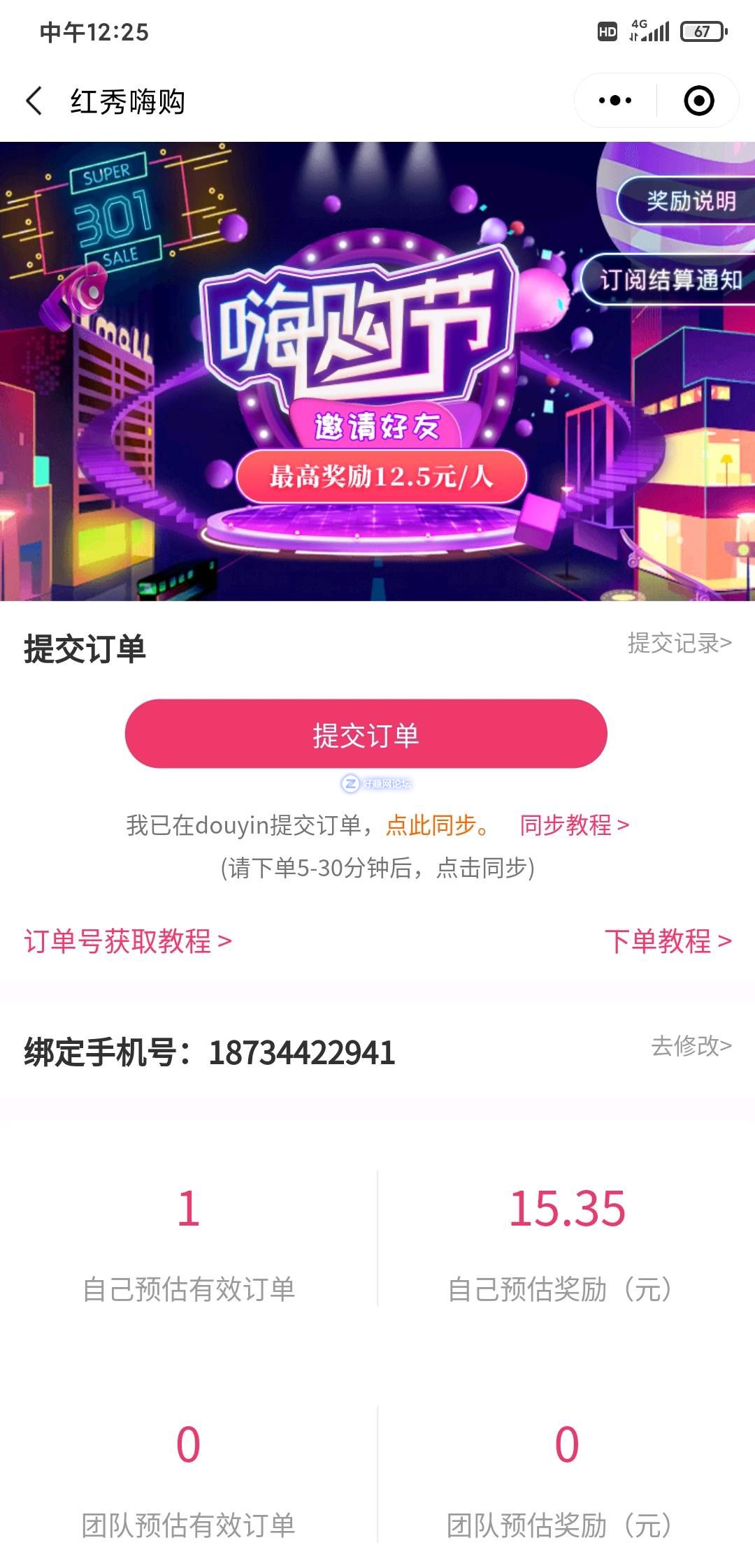Tap 去修改 to change bound phone
This screenshot has width=755, height=1568.
[691, 1046]
